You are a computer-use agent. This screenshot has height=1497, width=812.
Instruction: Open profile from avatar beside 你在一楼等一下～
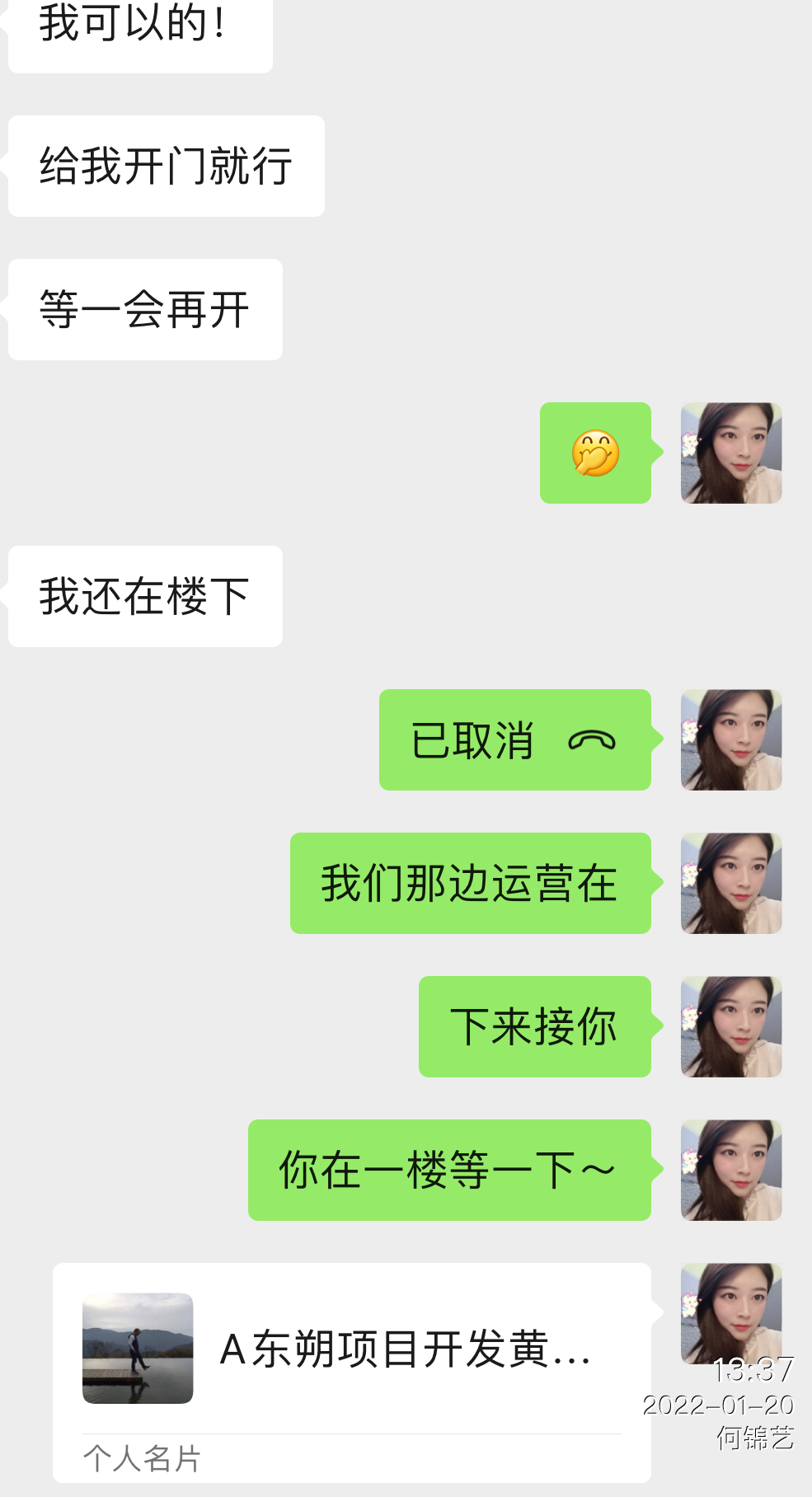pyautogui.click(x=730, y=1171)
